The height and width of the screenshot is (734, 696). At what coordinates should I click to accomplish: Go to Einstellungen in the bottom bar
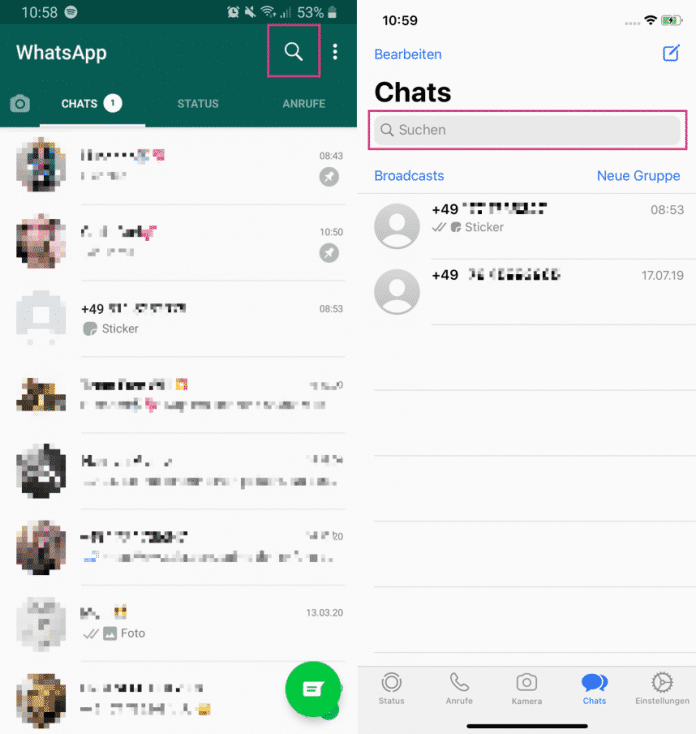(661, 688)
